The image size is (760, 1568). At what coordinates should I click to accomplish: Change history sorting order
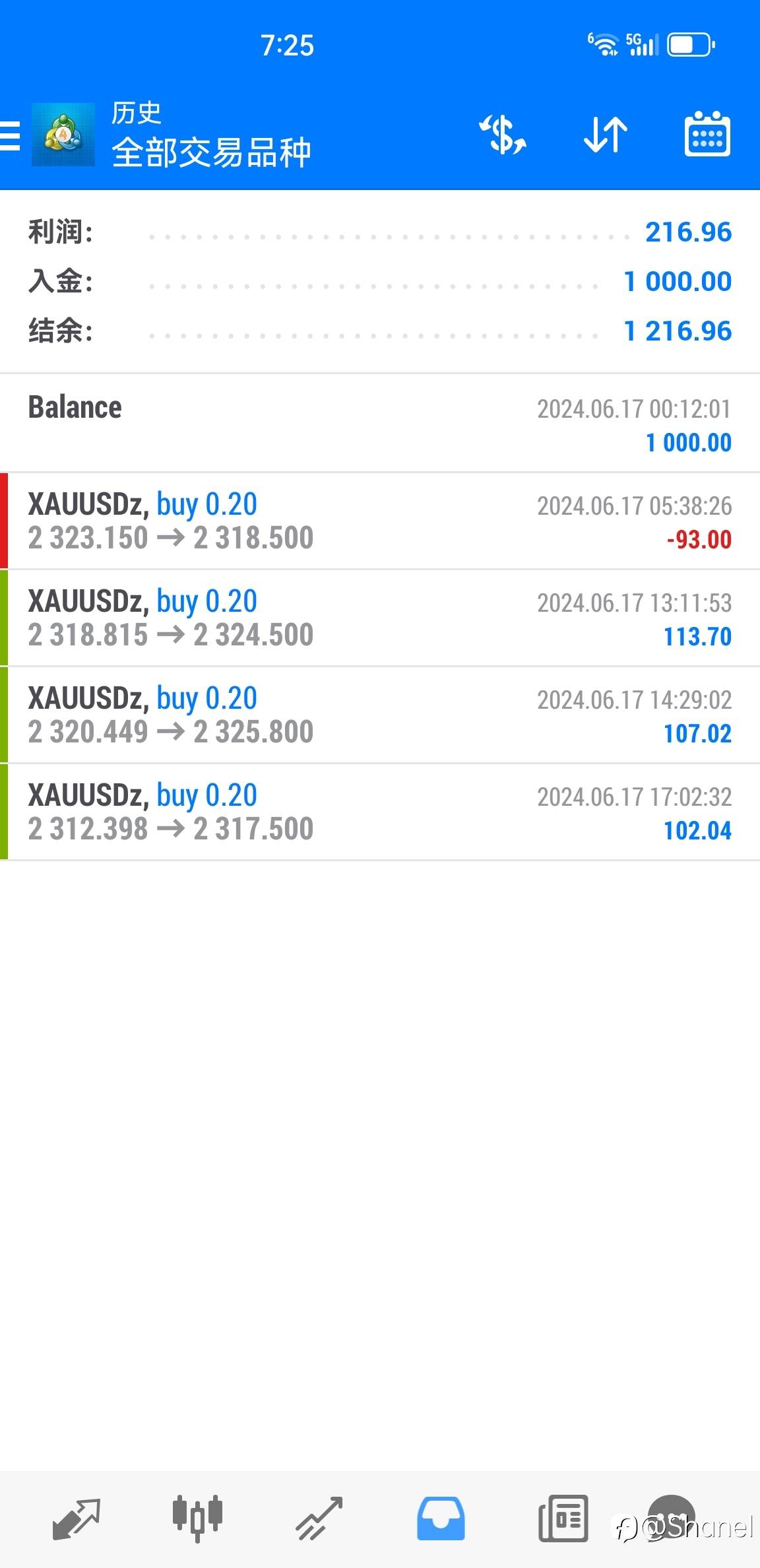tap(605, 135)
